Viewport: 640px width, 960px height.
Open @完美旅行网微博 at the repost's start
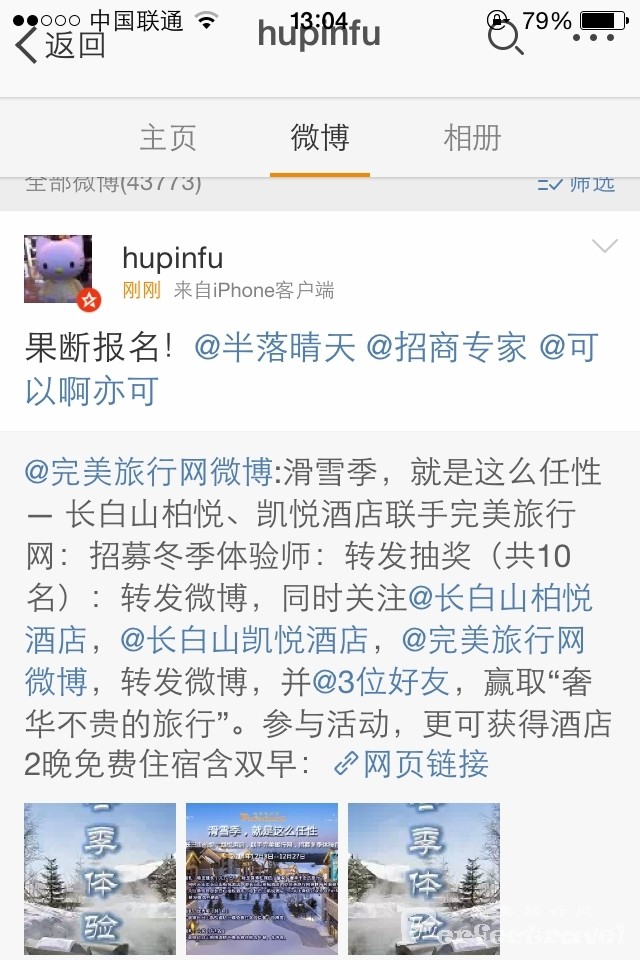(148, 471)
